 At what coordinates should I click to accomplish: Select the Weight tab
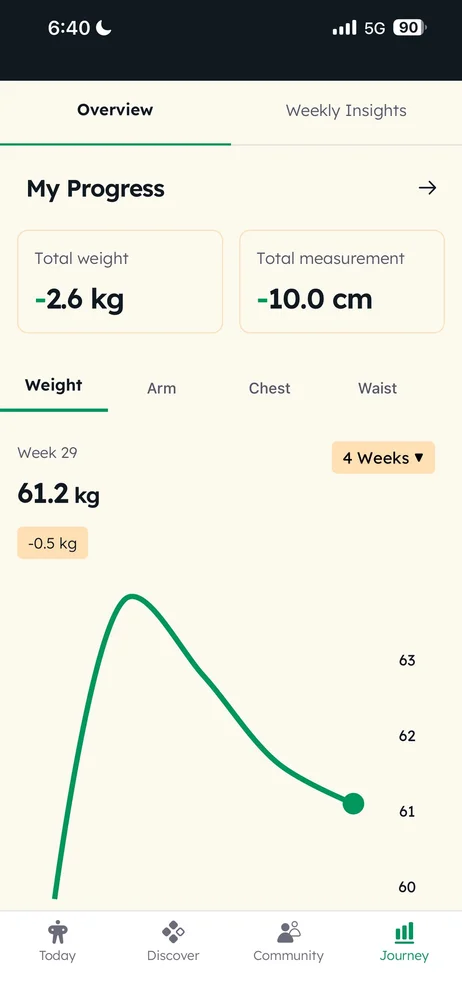(54, 385)
